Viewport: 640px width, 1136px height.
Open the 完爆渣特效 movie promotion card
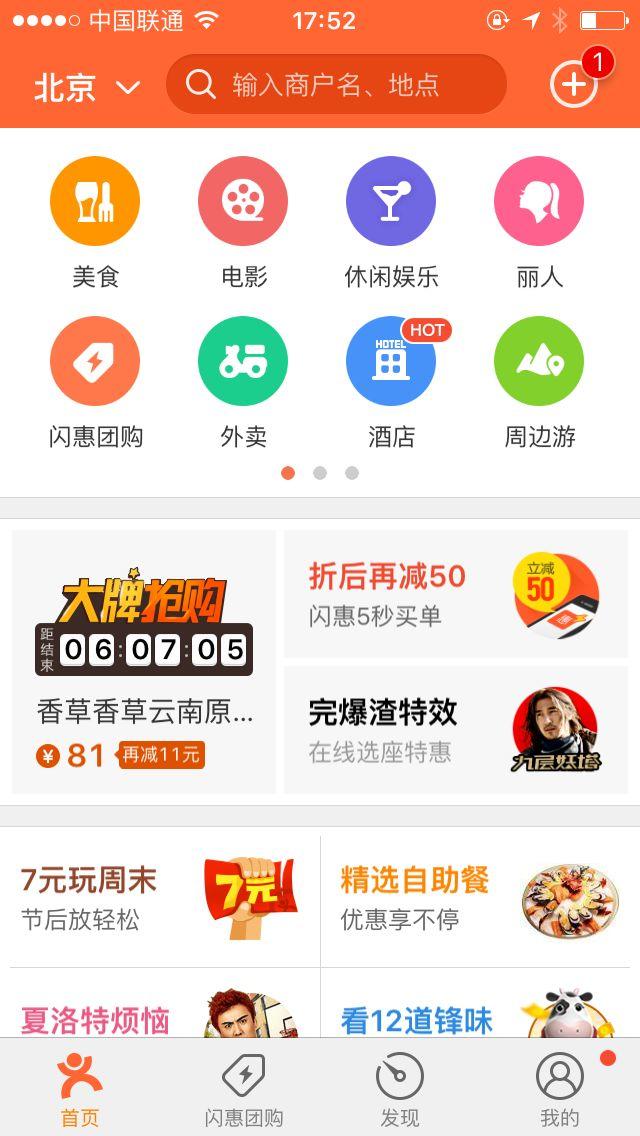click(x=456, y=730)
